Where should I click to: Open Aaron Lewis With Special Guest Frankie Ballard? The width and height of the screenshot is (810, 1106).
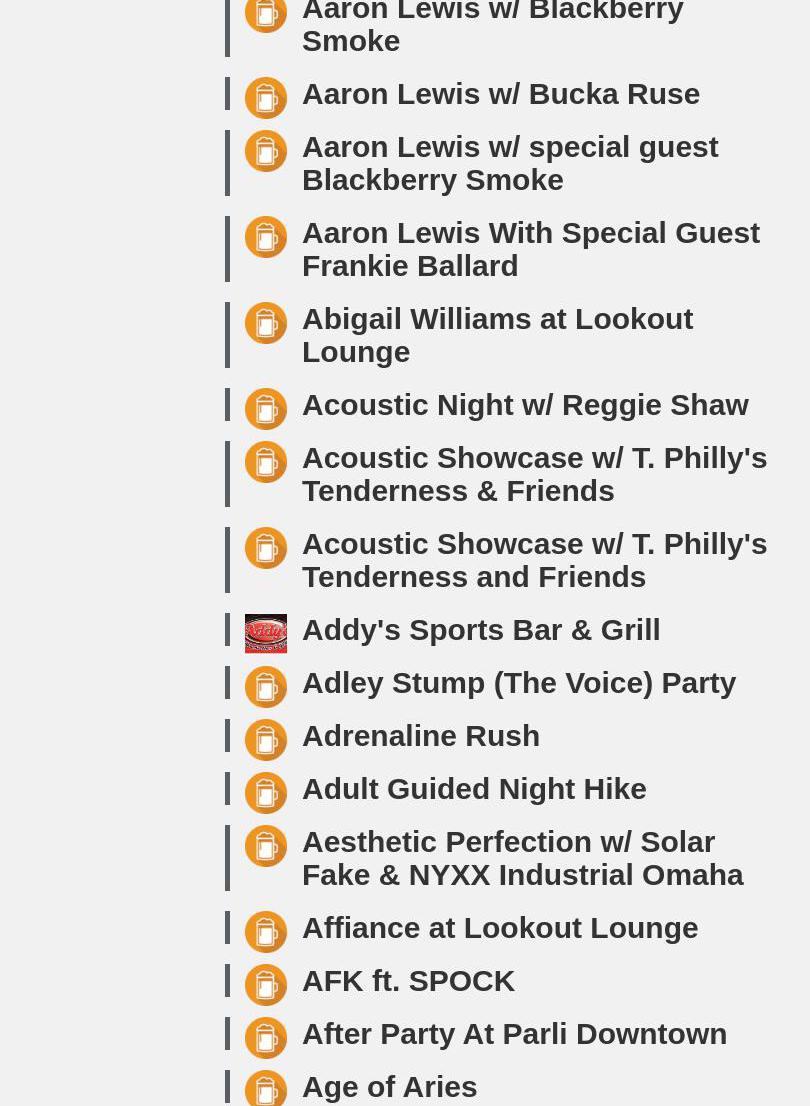point(530,249)
